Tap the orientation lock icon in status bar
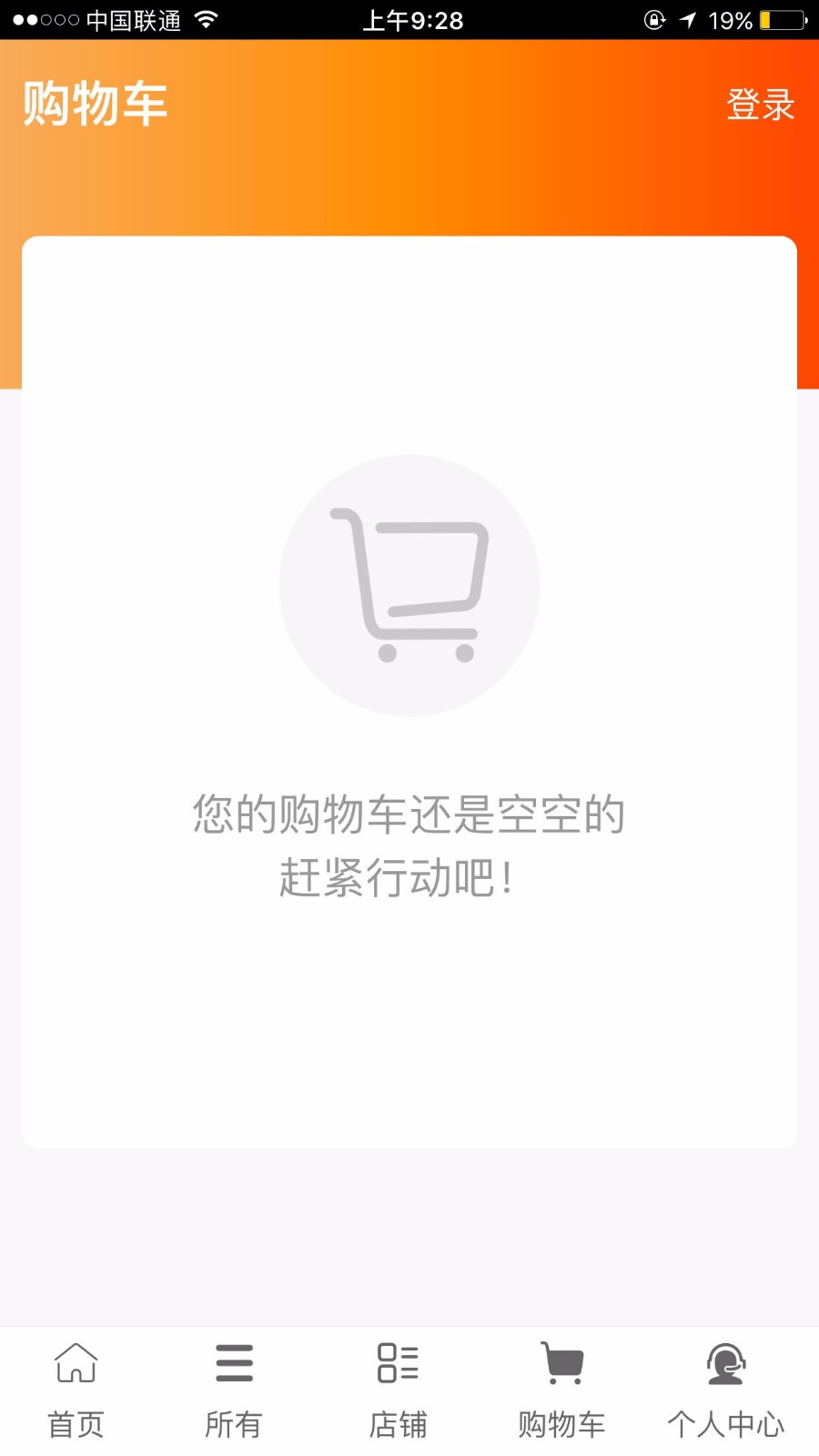The width and height of the screenshot is (819, 1456). (652, 19)
